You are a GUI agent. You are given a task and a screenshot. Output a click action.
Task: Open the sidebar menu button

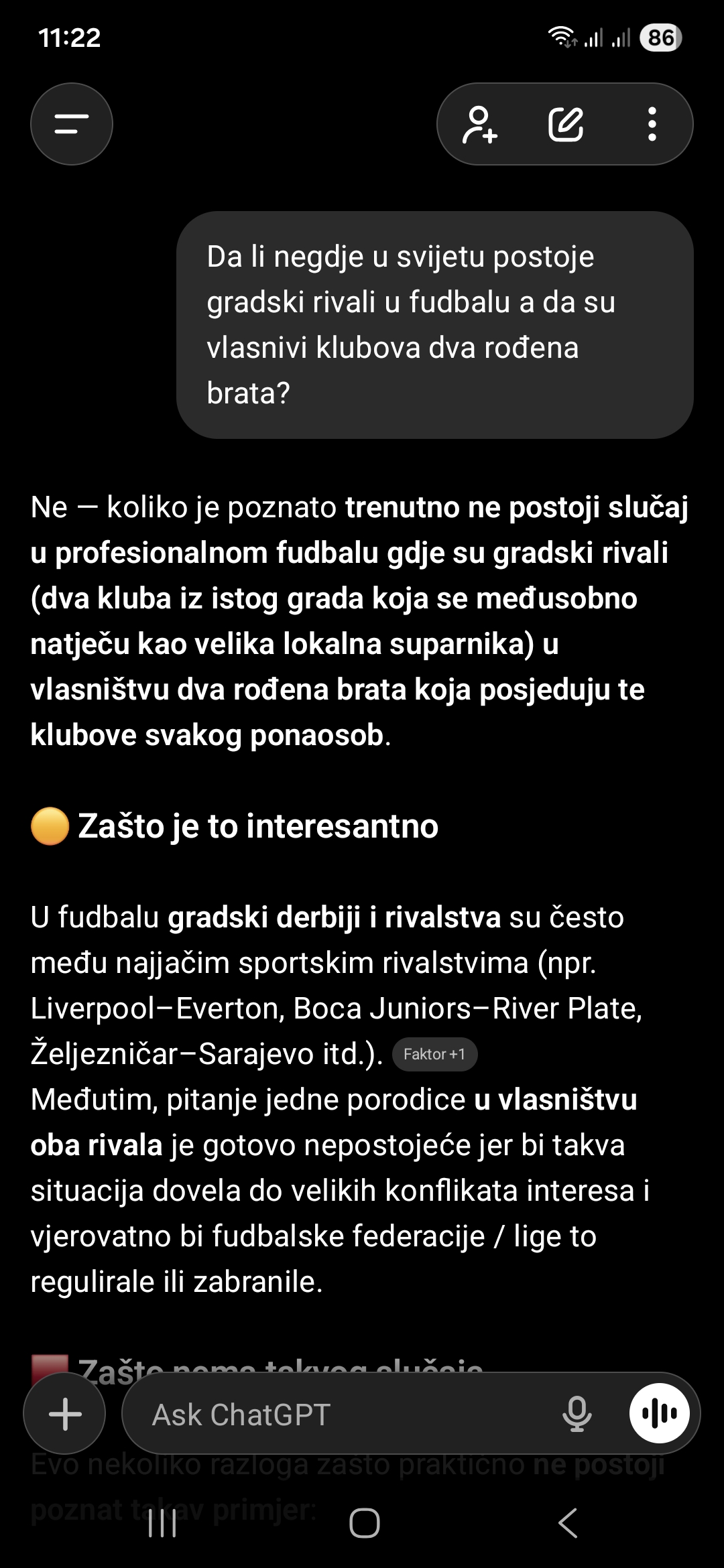pyautogui.click(x=72, y=124)
